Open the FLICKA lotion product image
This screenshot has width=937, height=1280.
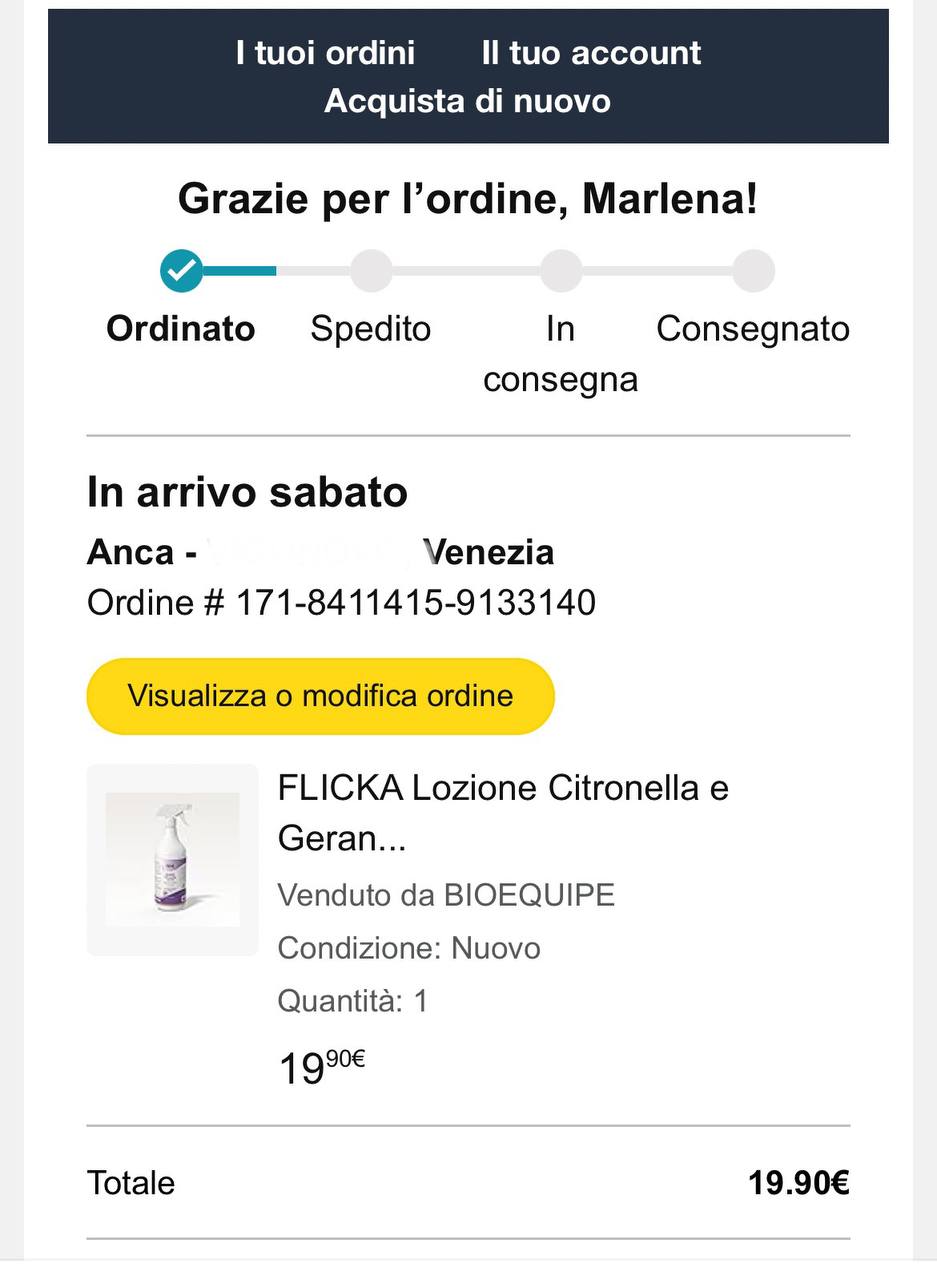(x=172, y=860)
